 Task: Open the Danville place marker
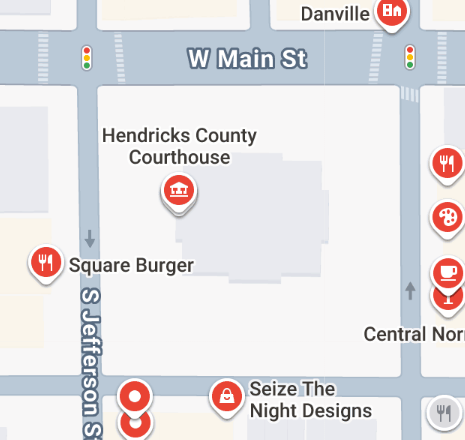tap(392, 13)
